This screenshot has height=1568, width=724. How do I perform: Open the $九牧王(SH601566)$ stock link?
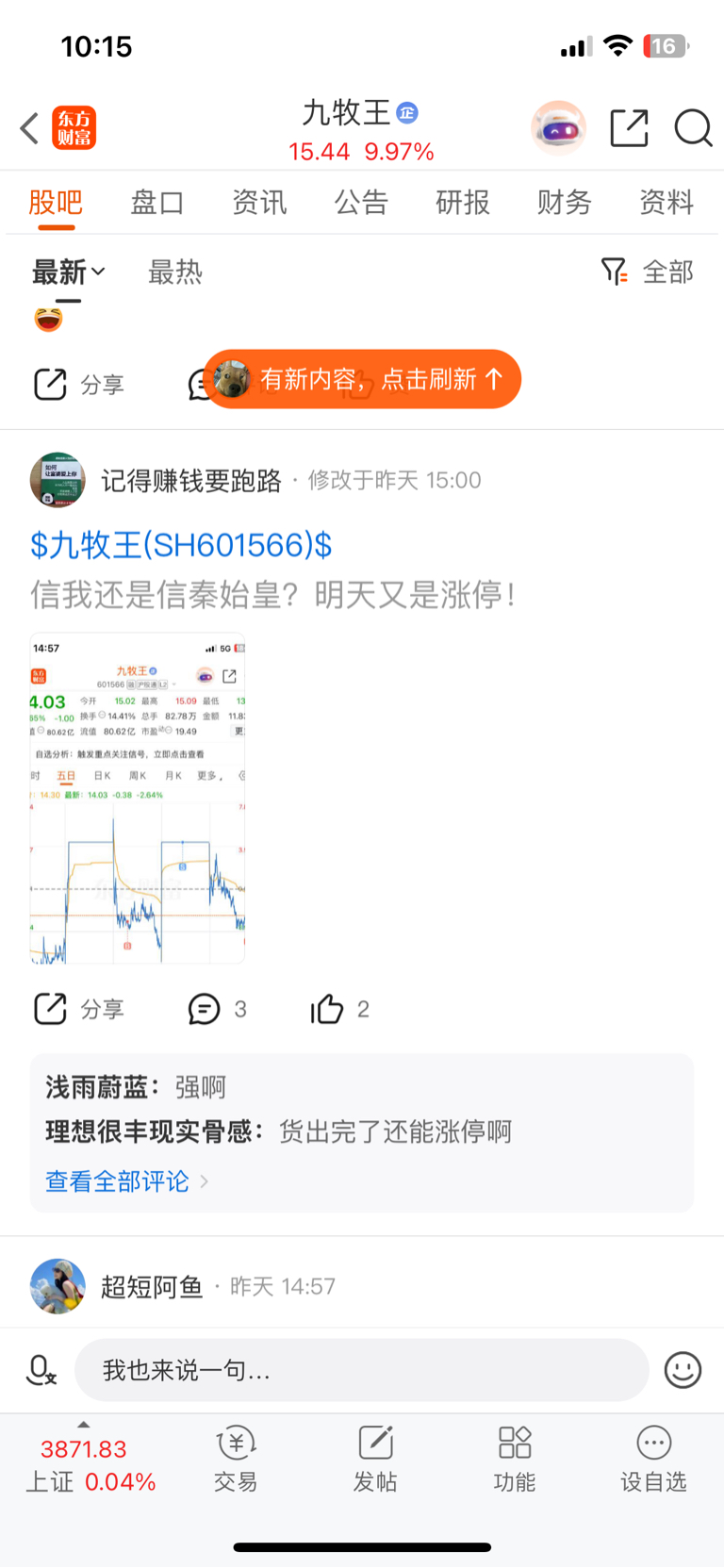(181, 545)
